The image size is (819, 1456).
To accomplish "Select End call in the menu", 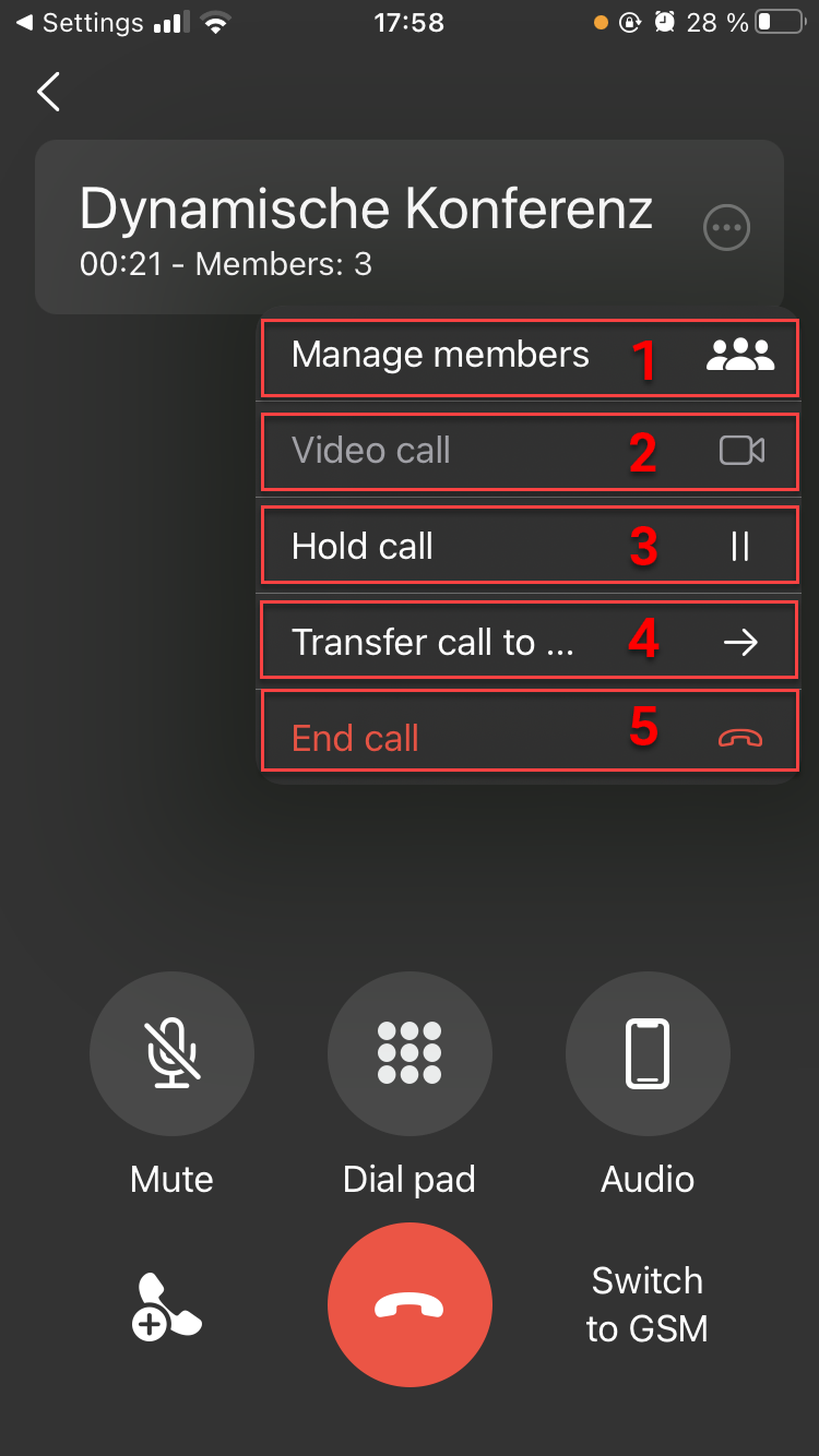I will (529, 735).
